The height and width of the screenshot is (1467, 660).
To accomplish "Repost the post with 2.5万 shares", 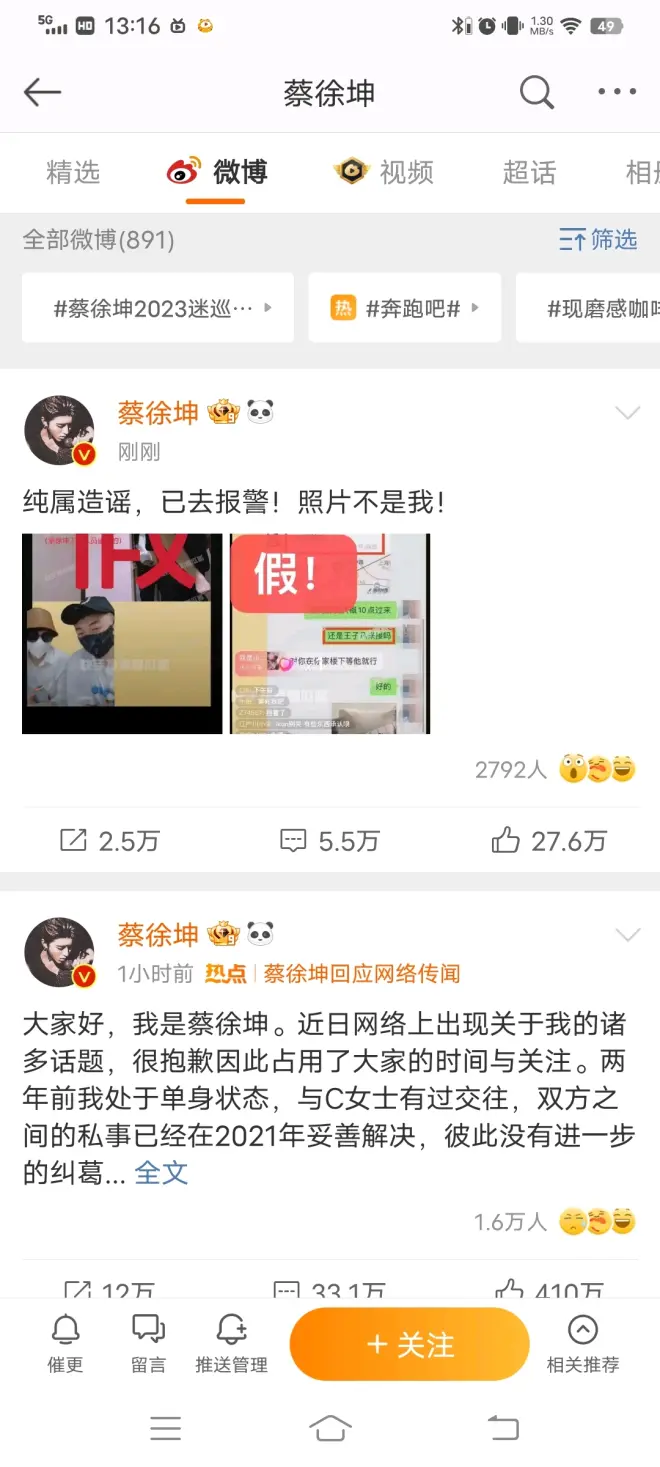I will 110,841.
